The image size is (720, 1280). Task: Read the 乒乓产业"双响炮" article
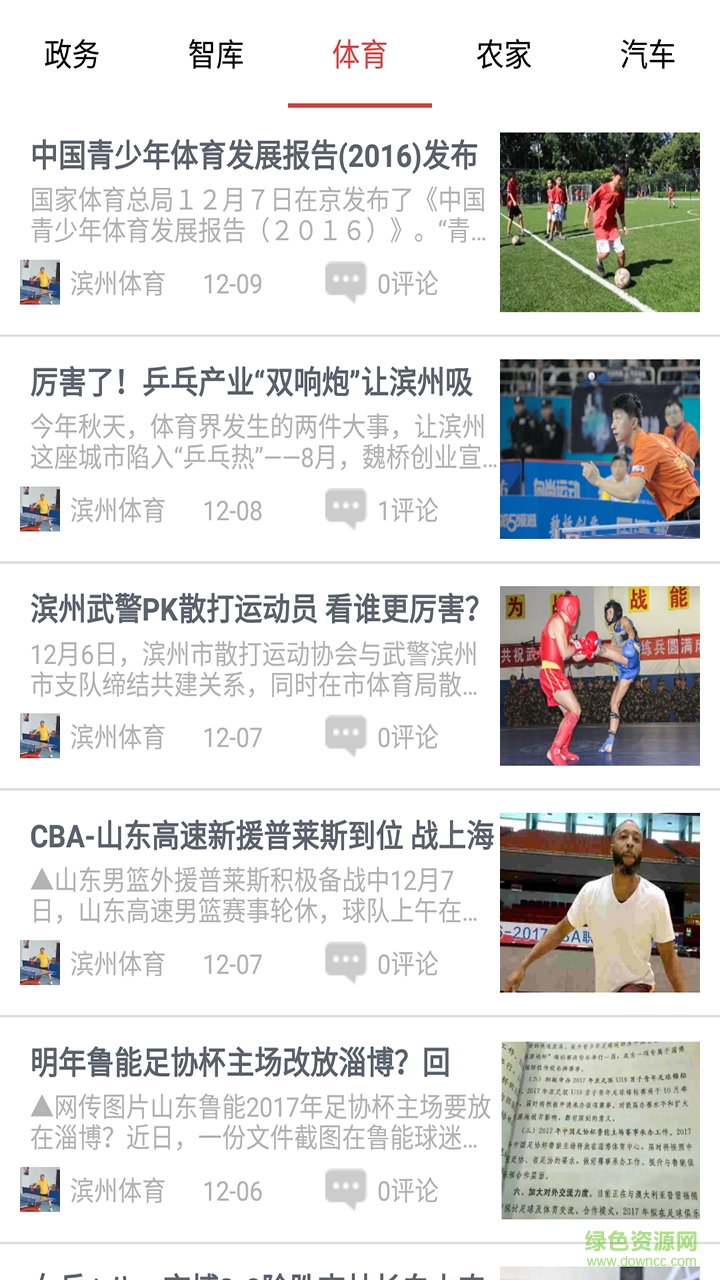252,383
